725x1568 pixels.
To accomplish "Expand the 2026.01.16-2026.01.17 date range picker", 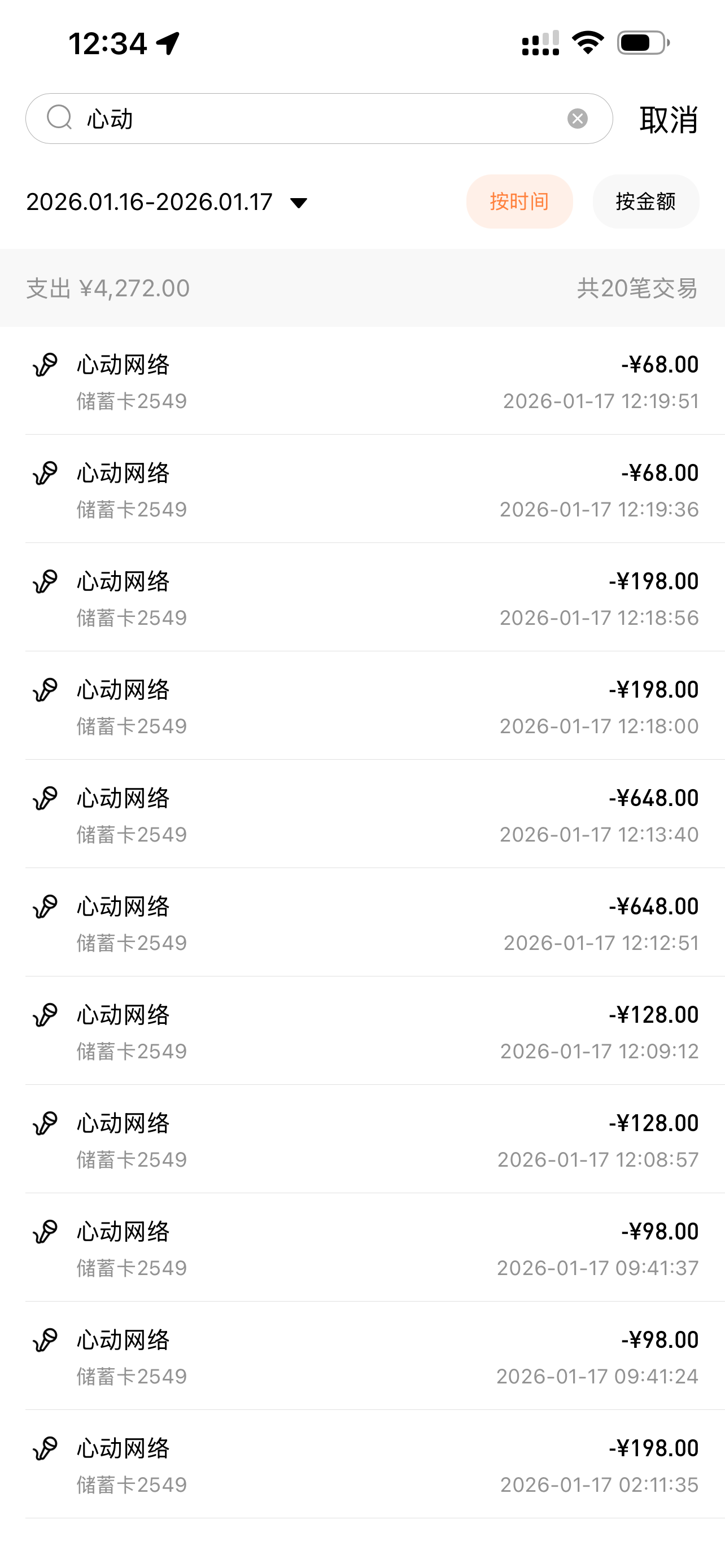I will [168, 202].
